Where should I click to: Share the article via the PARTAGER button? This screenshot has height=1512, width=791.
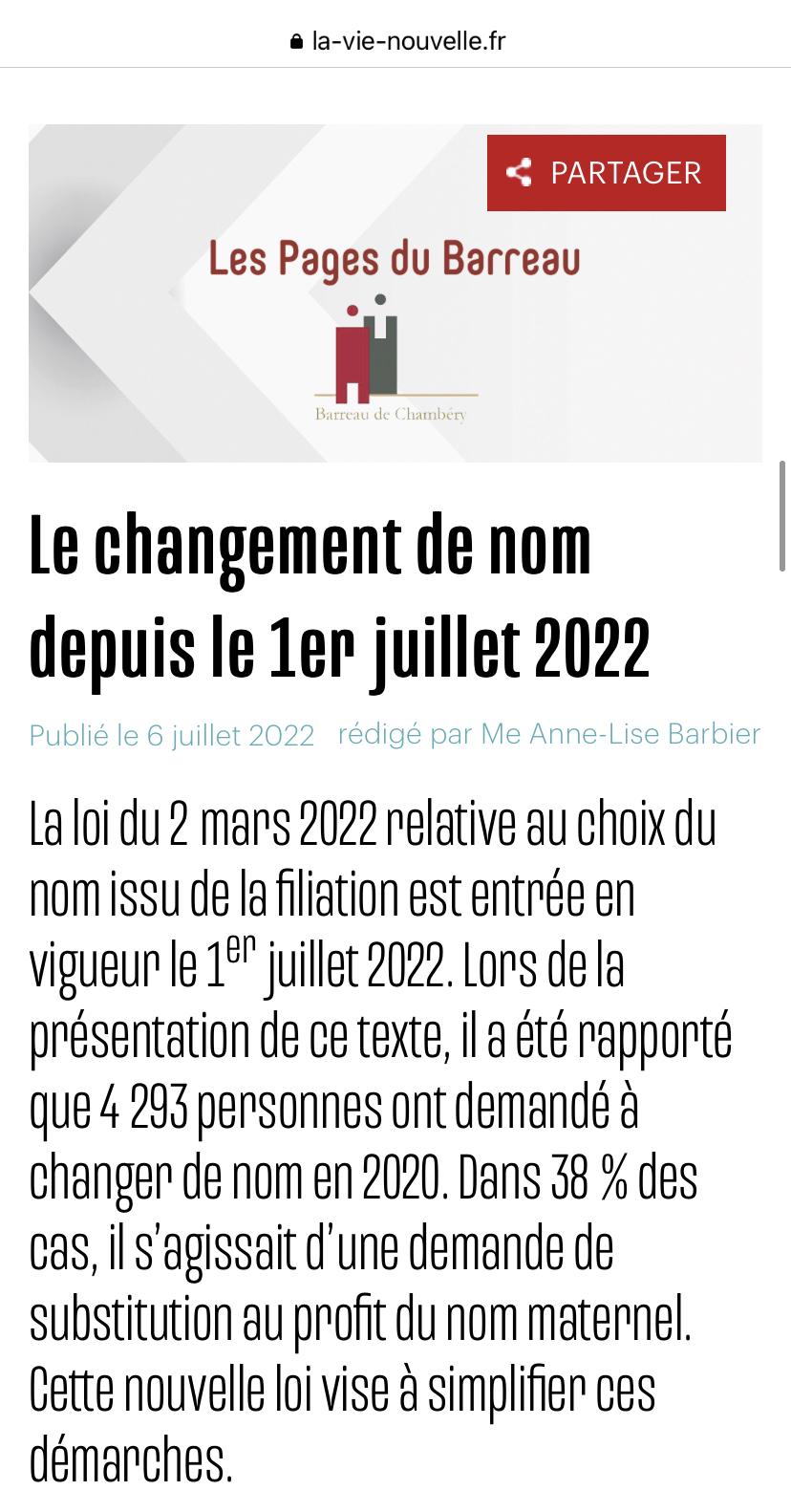[x=606, y=173]
